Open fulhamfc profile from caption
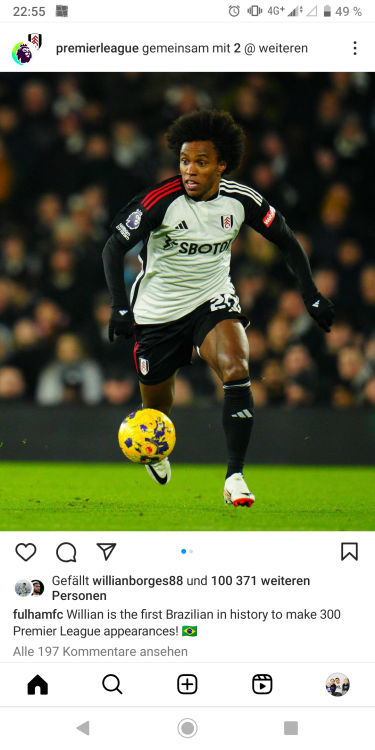 click(38, 615)
